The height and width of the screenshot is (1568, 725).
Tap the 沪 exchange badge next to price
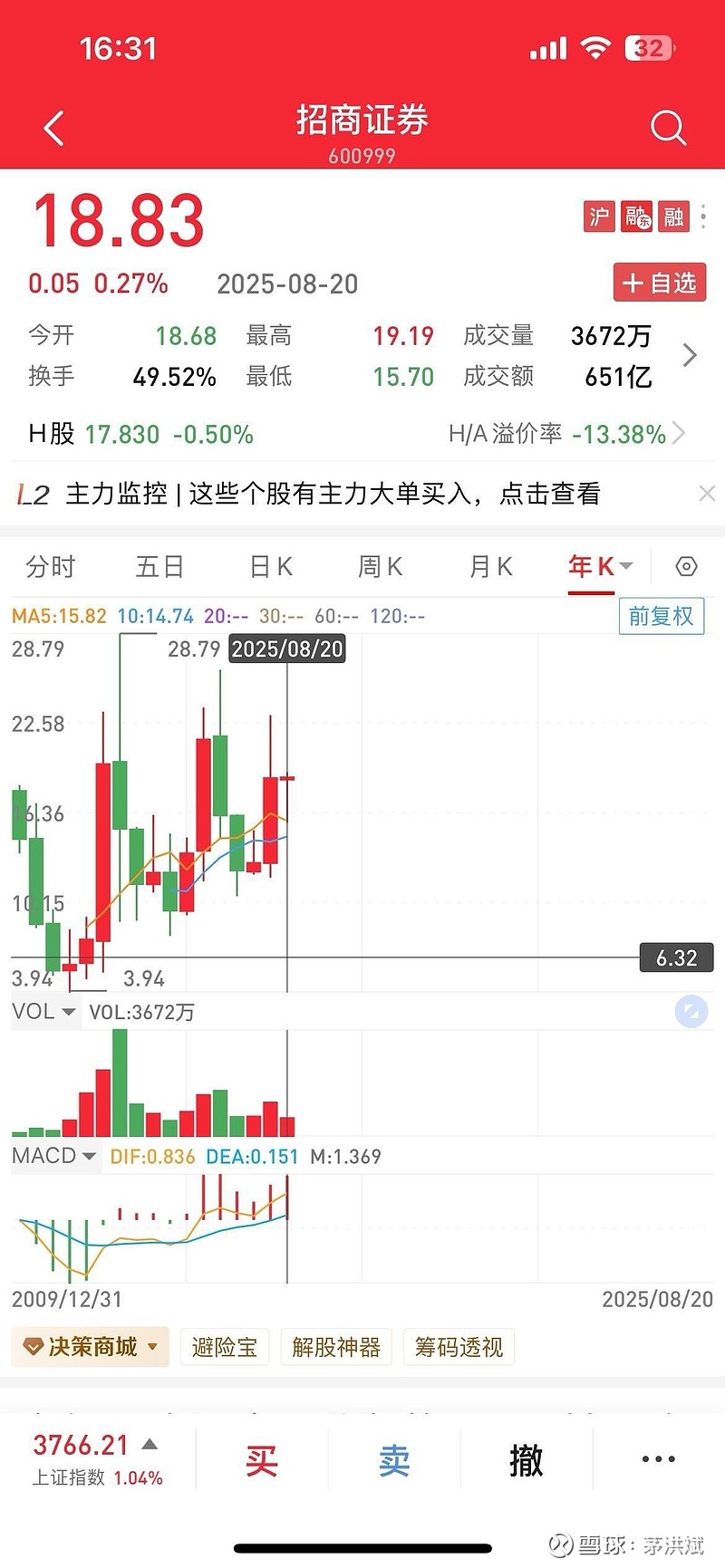(x=599, y=216)
